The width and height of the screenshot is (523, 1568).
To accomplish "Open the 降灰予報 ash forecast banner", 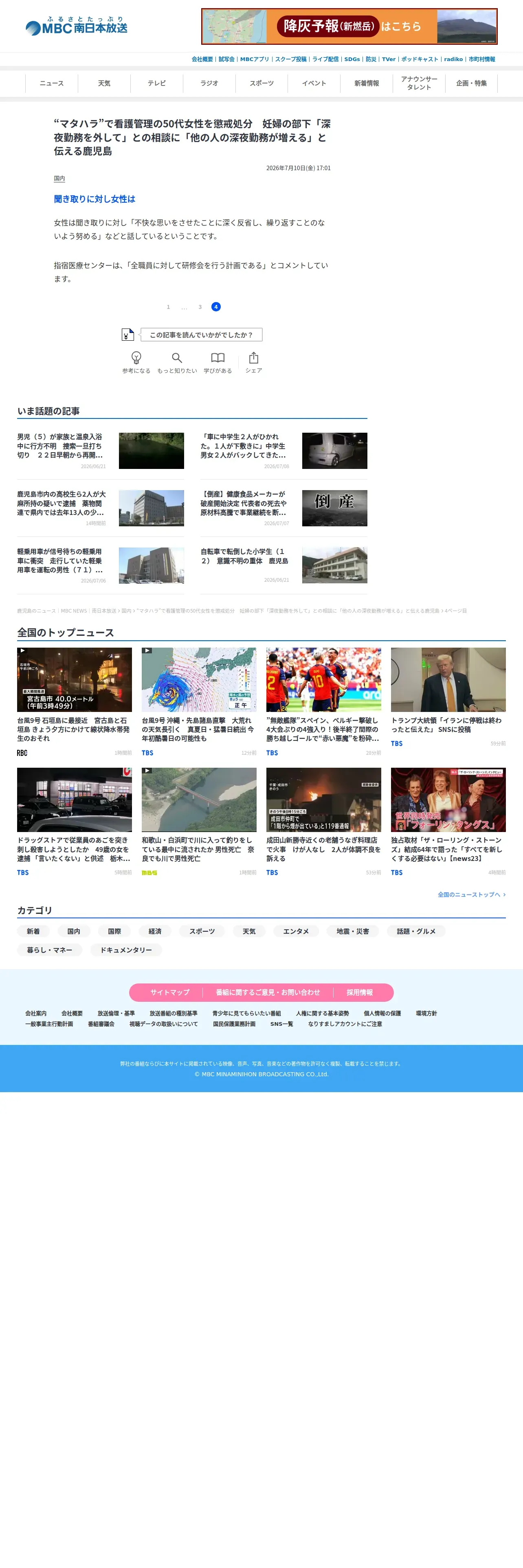I will coord(349,26).
